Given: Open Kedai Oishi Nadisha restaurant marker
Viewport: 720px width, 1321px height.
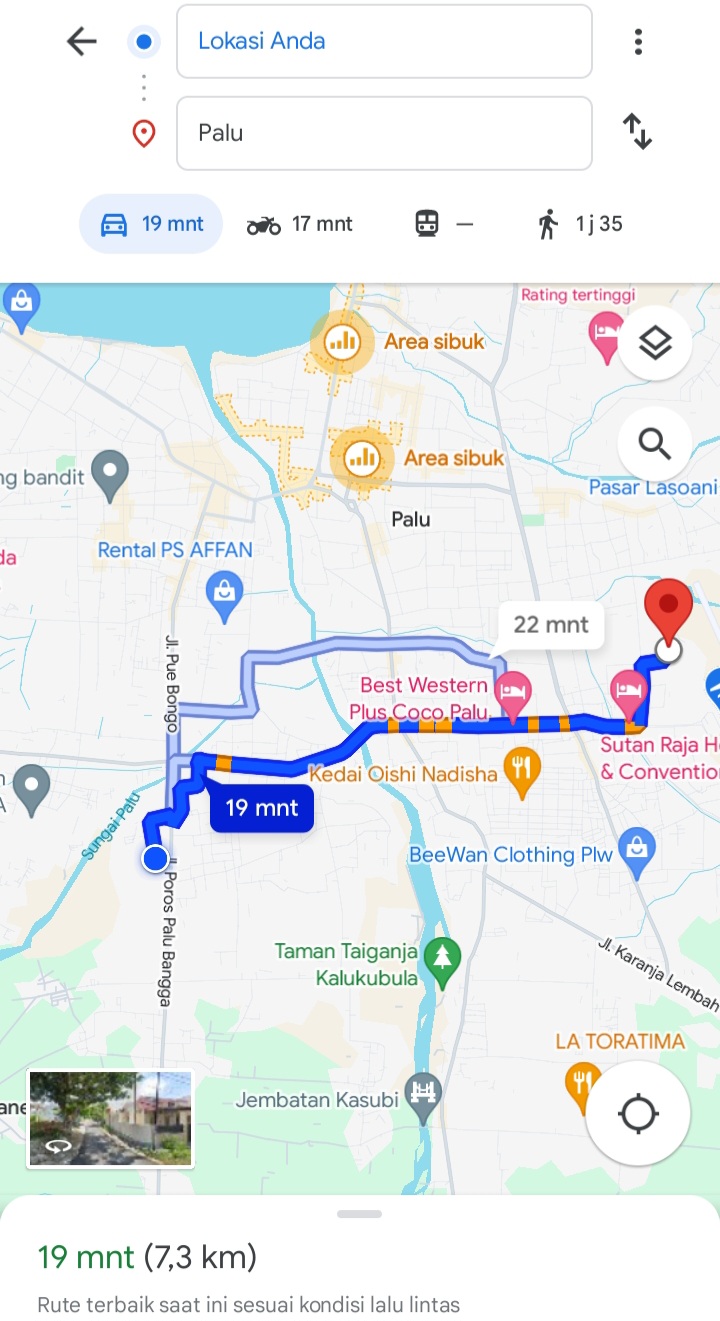Looking at the screenshot, I should coord(521,768).
